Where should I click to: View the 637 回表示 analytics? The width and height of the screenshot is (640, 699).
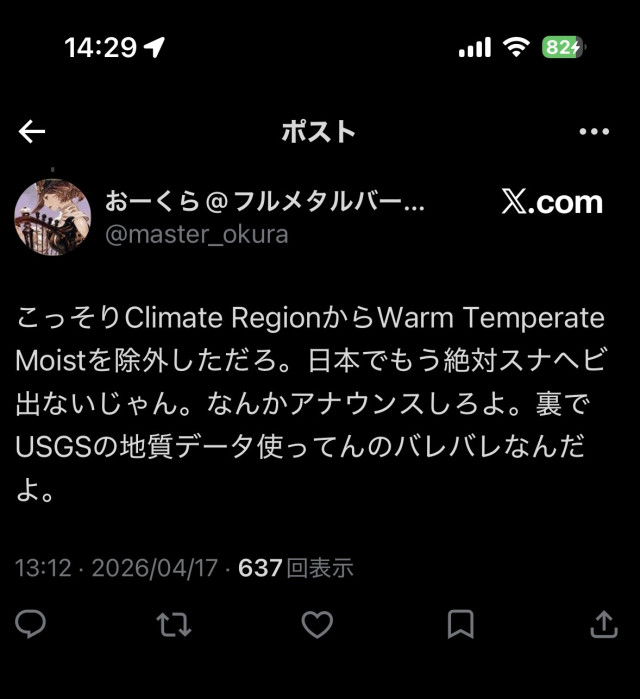pyautogui.click(x=295, y=568)
